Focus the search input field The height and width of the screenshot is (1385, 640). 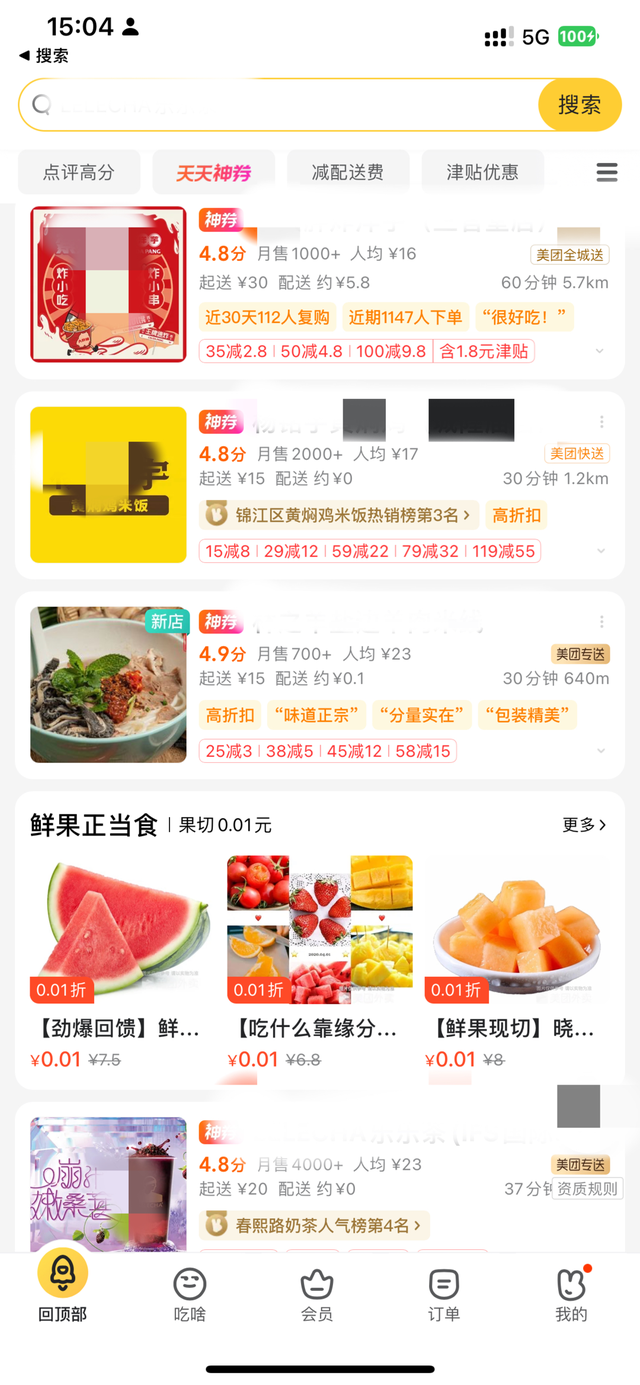click(x=280, y=105)
